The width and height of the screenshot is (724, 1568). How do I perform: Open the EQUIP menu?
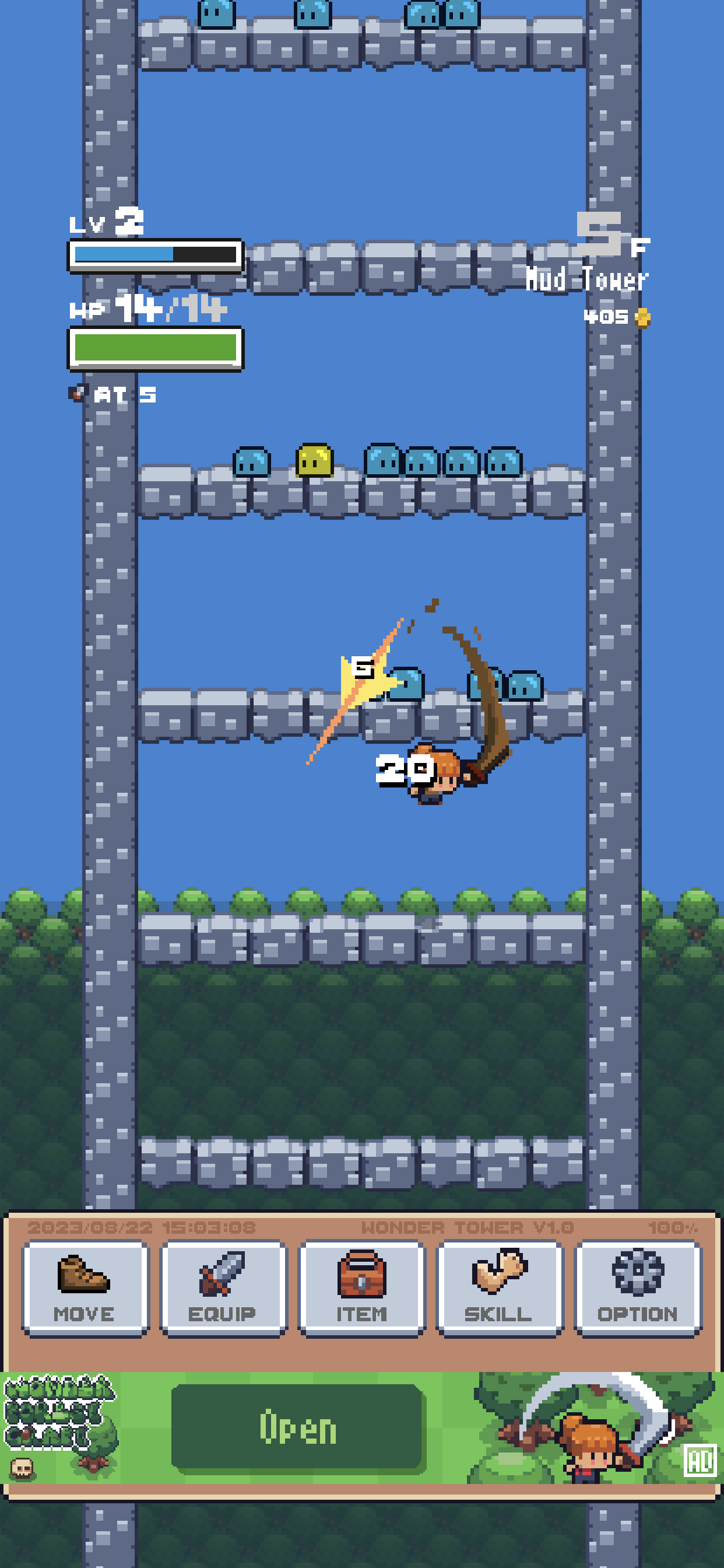(223, 1287)
